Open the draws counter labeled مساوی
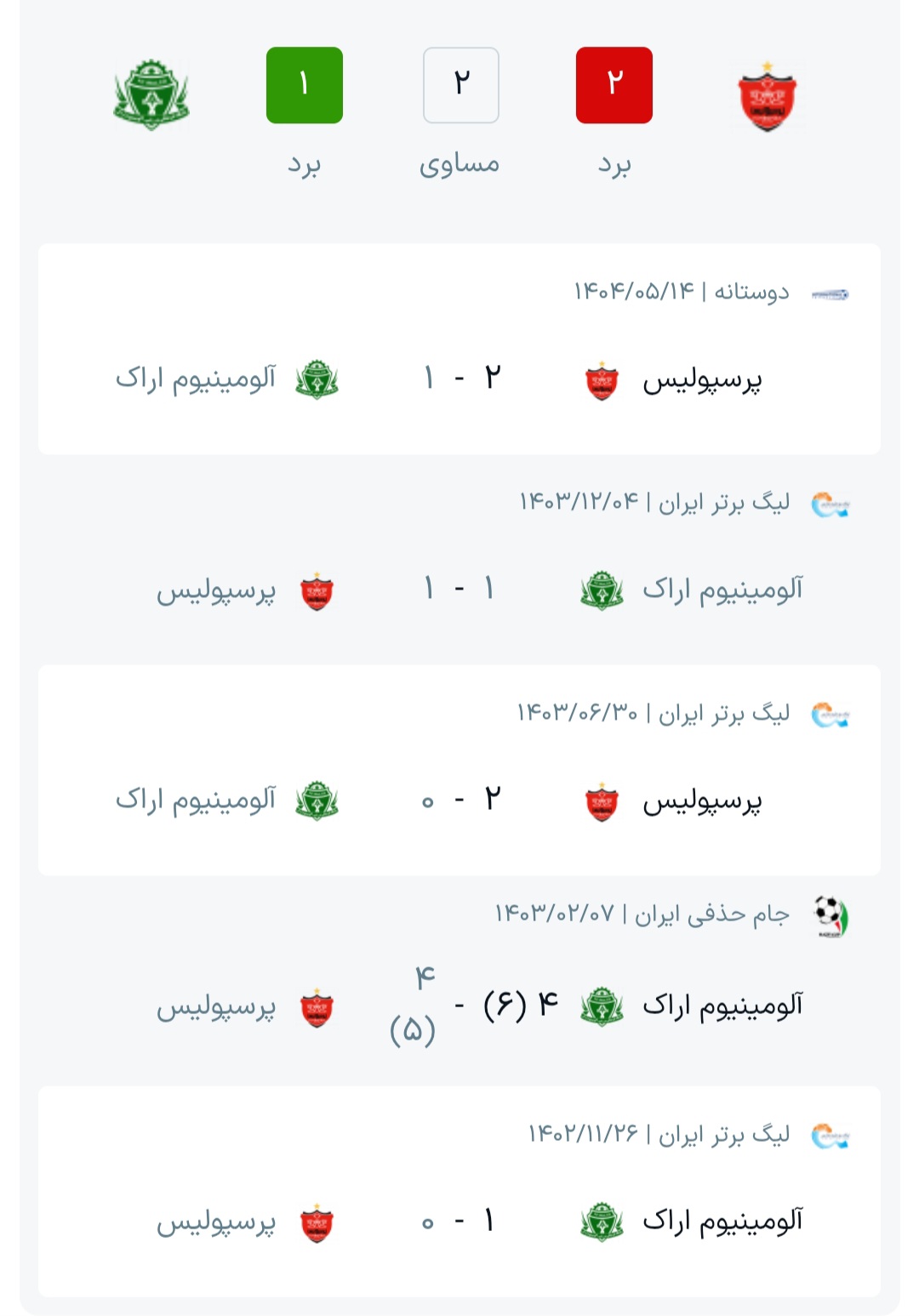919x1316 pixels. (x=460, y=84)
